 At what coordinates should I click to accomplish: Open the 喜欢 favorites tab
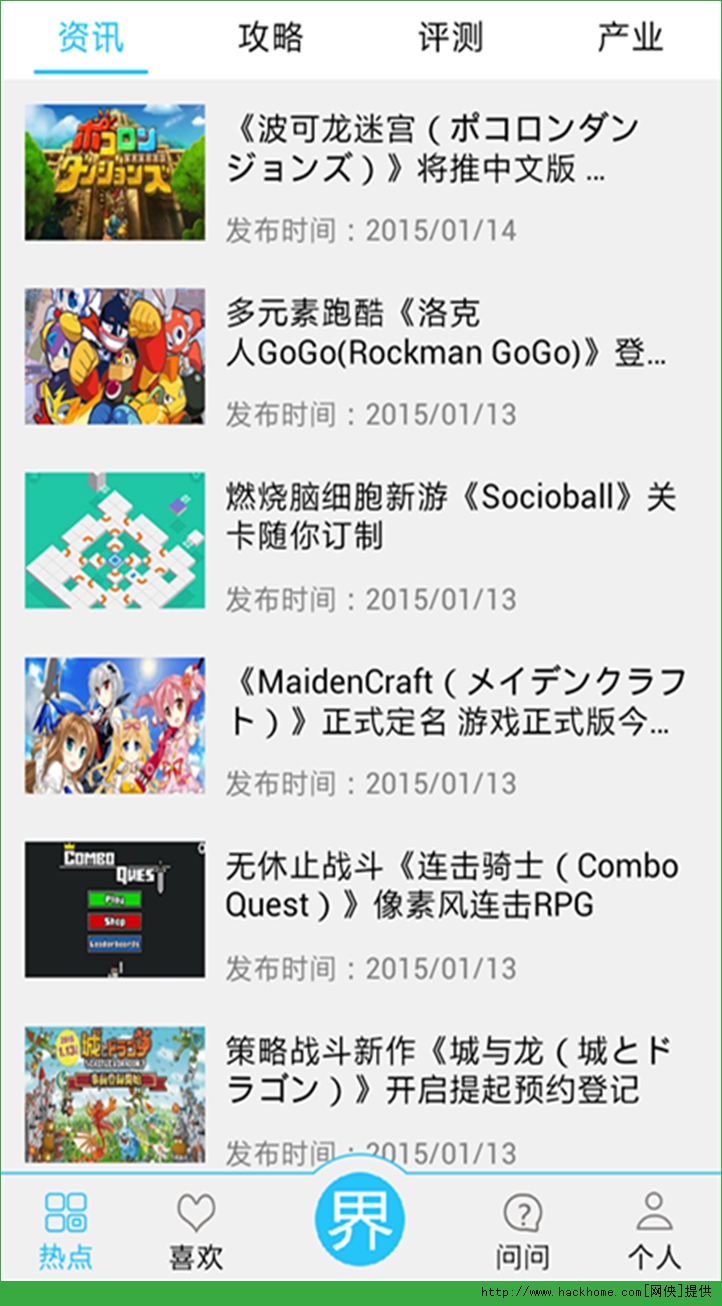[196, 1229]
